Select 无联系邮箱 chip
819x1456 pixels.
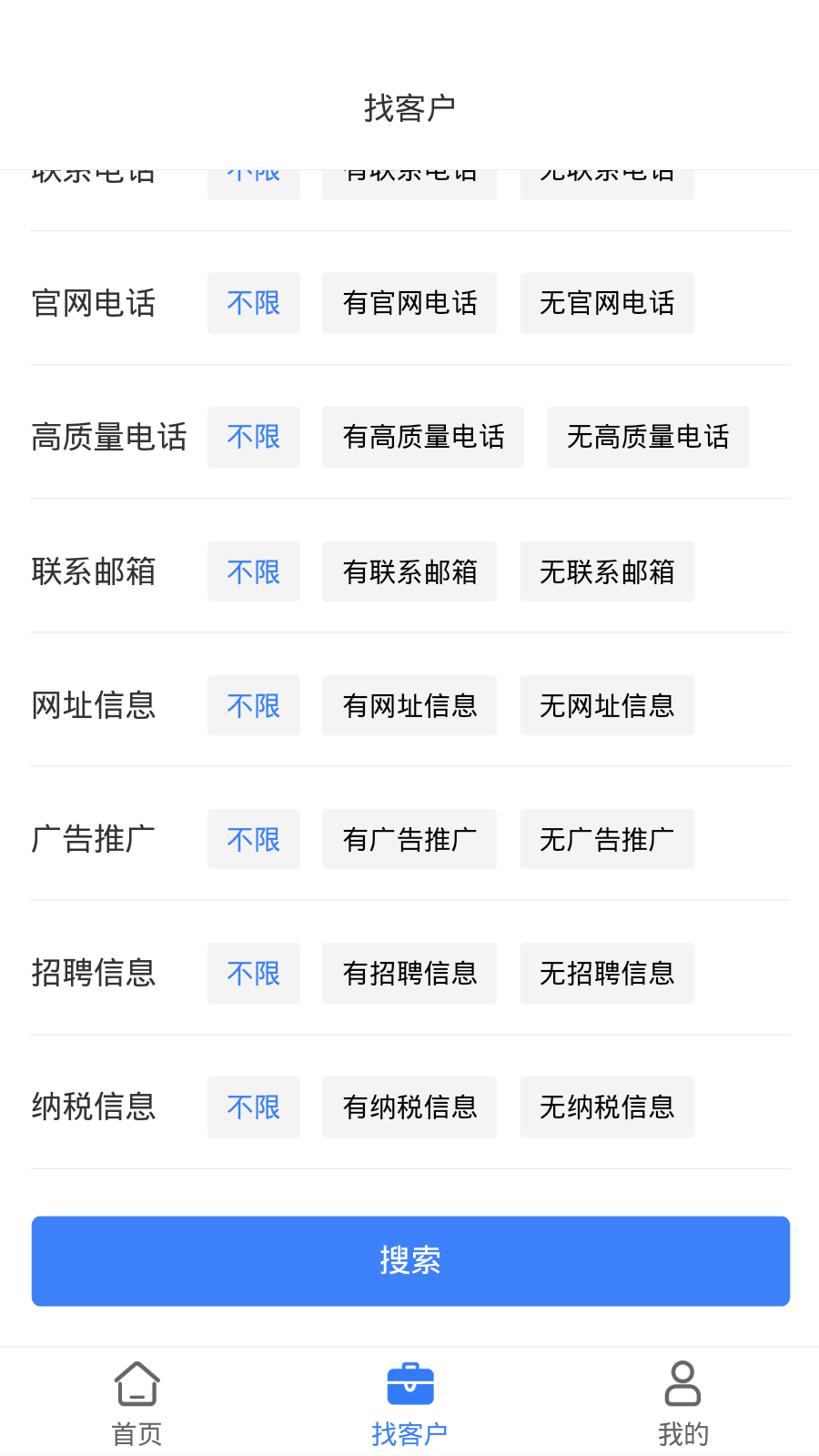tap(607, 571)
